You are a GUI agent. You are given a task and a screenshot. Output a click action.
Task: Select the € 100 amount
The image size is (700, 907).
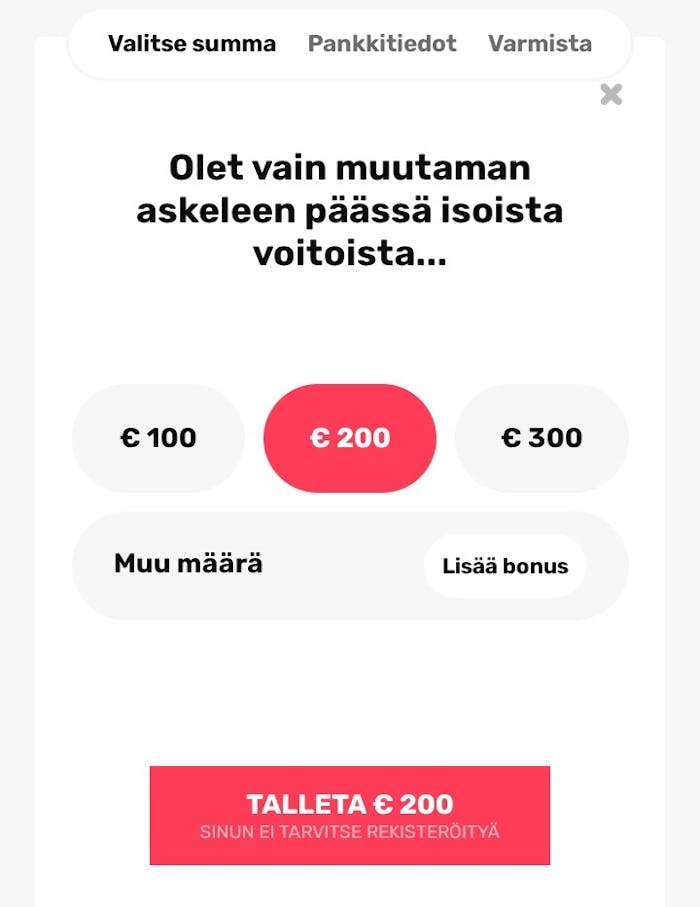pos(158,438)
